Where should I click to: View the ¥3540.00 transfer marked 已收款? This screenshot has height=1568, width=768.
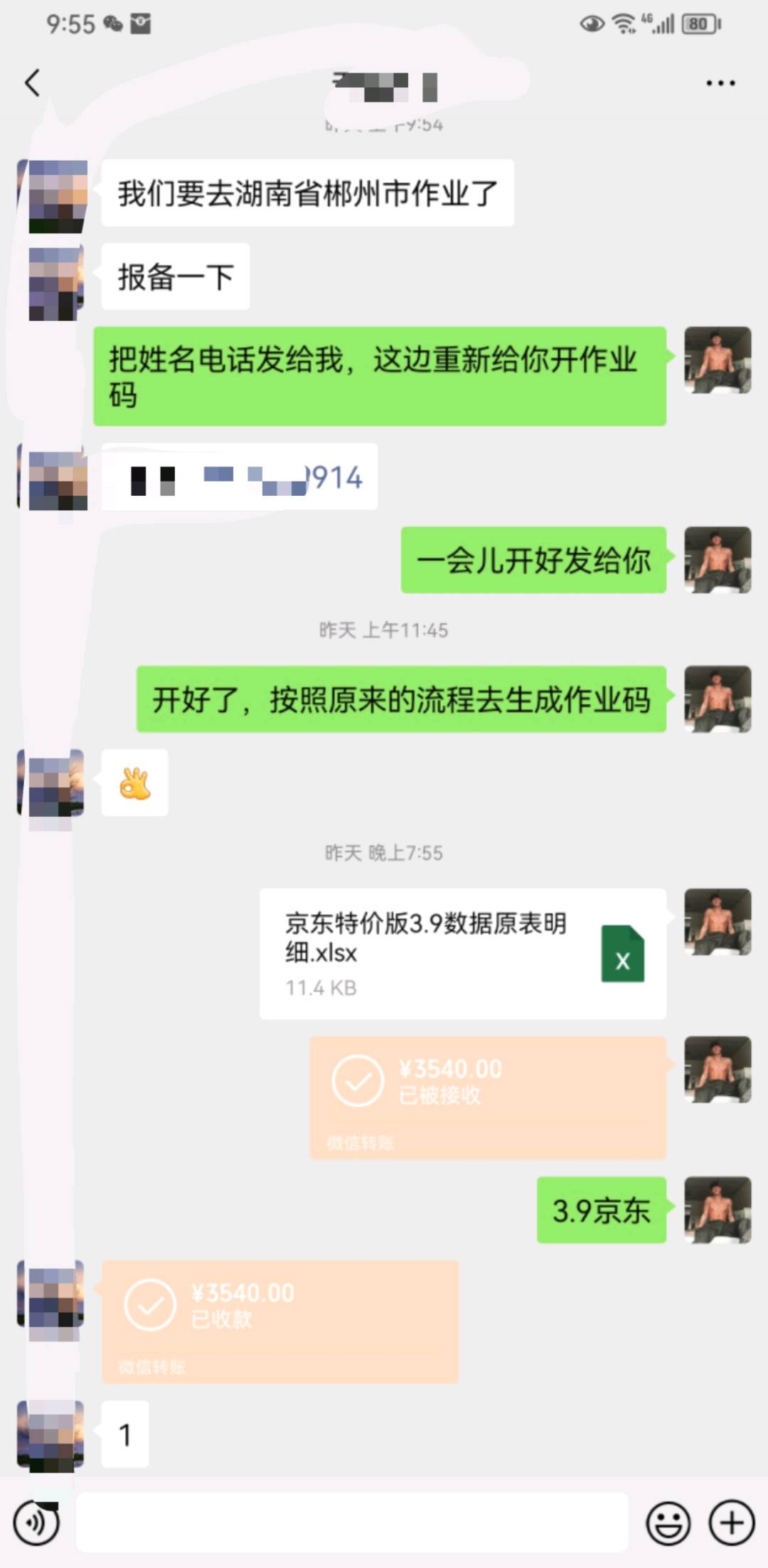coord(280,1322)
